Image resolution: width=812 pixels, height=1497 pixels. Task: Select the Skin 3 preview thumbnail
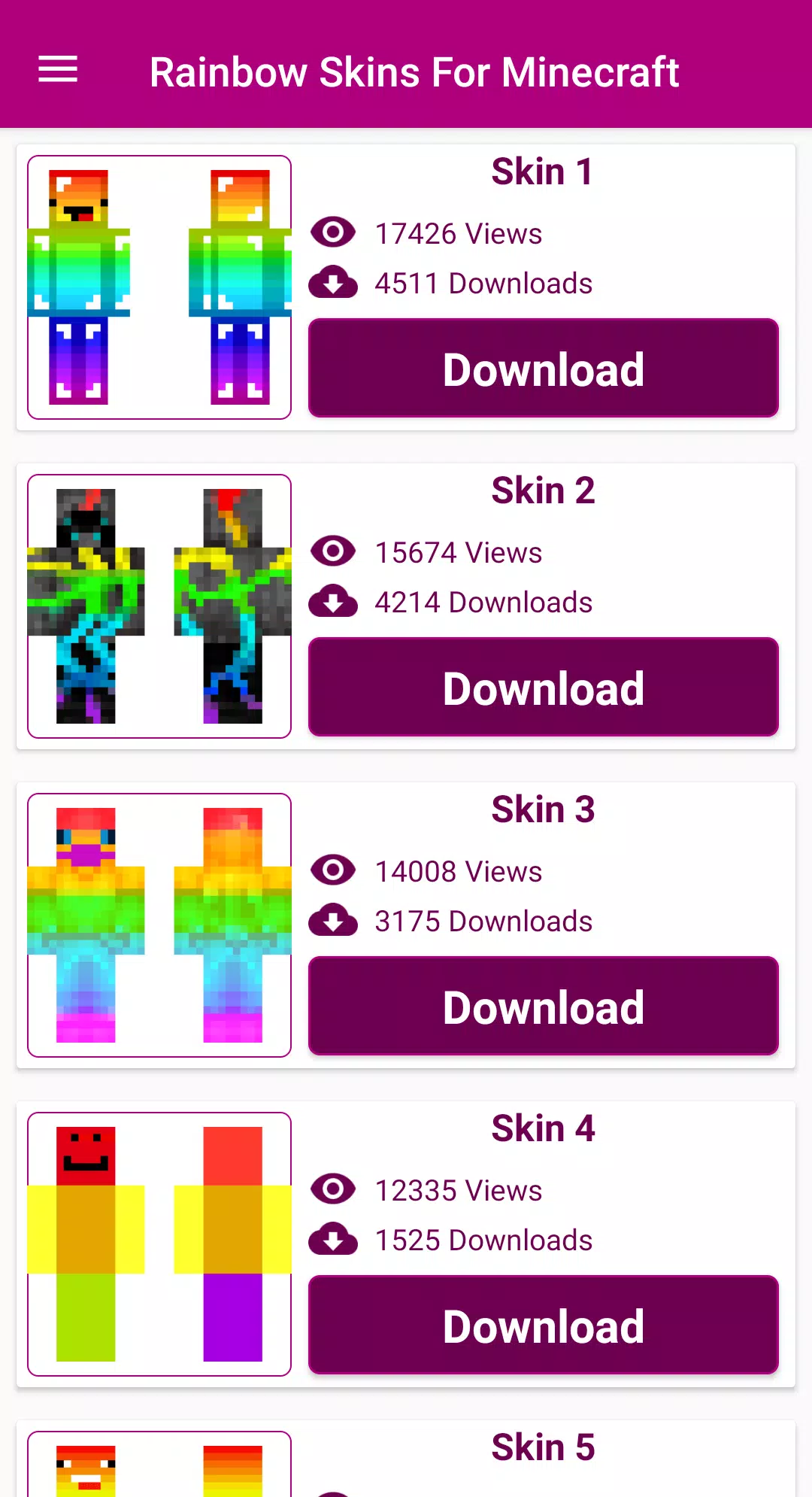[159, 923]
